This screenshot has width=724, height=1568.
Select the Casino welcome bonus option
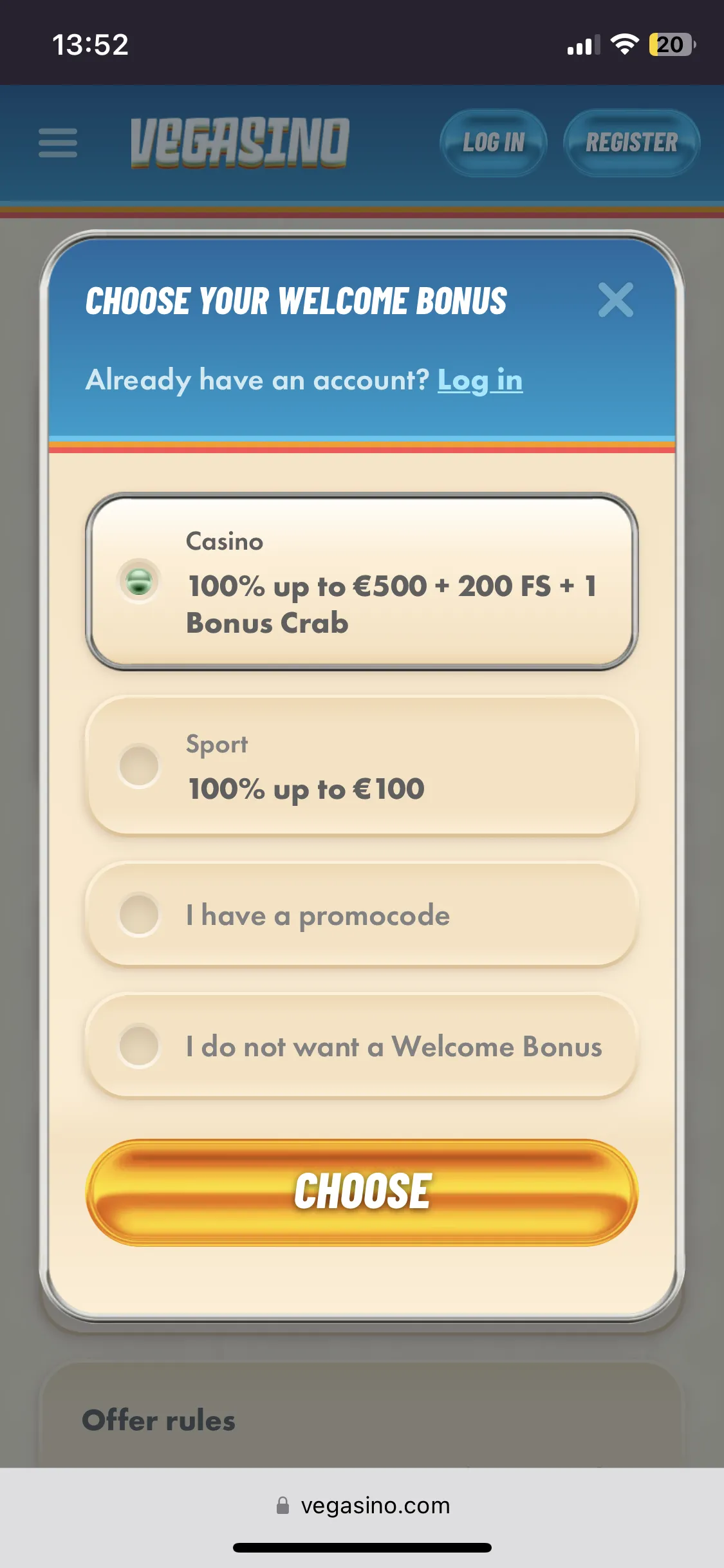point(362,582)
